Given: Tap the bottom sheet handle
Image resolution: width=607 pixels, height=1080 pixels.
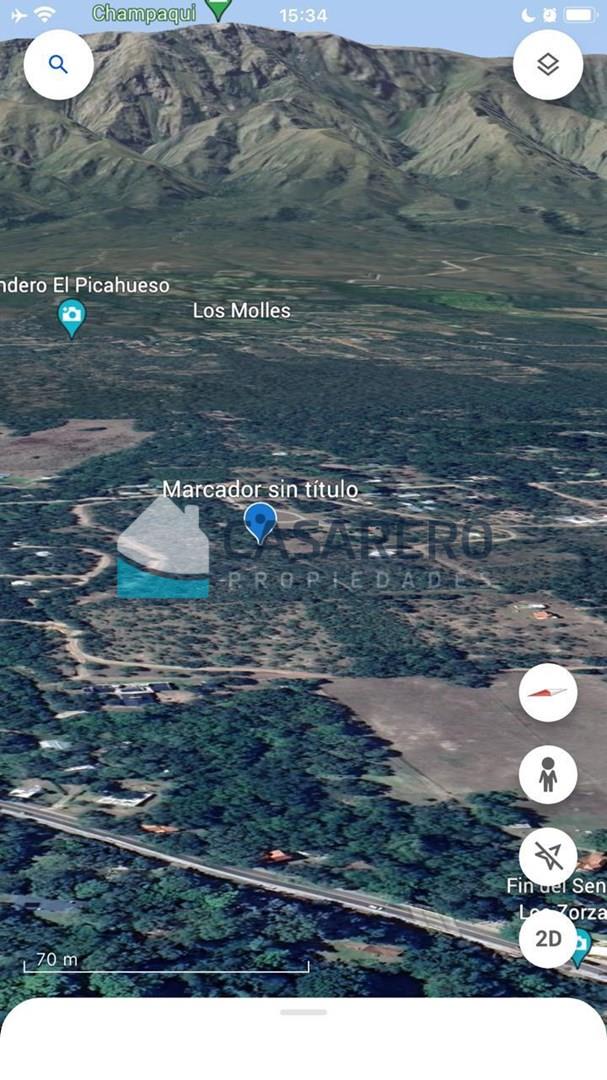Looking at the screenshot, I should [x=303, y=1012].
